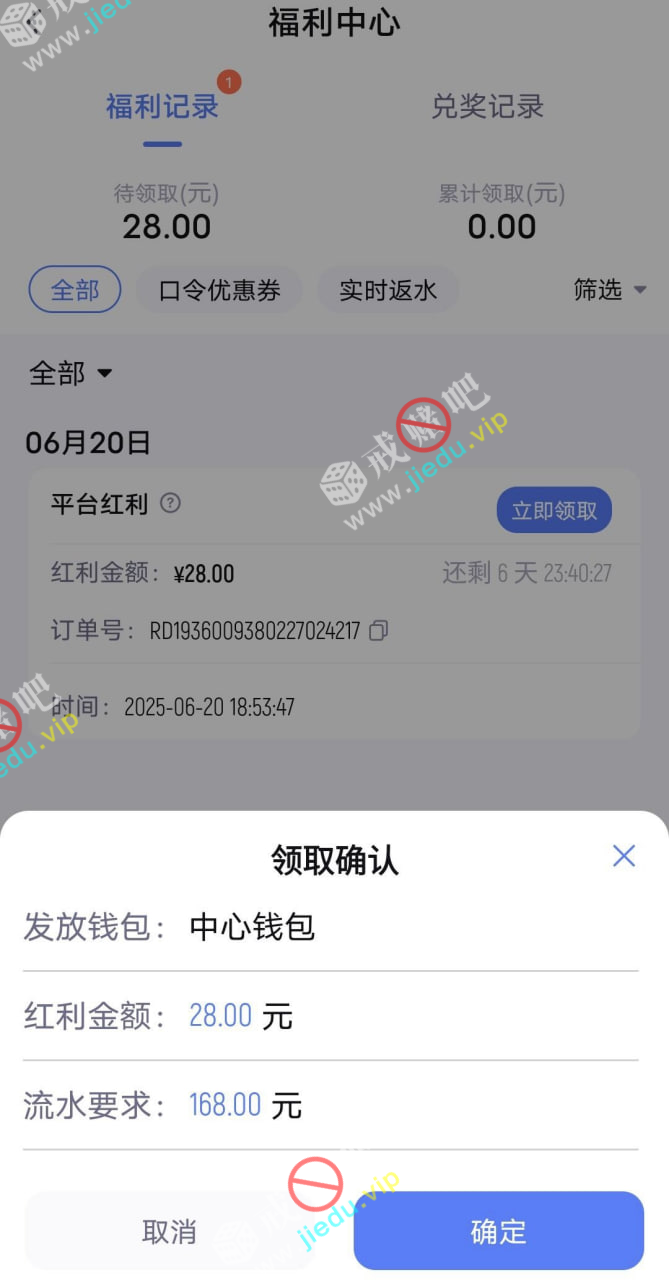
Task: Close the 领取确认 dialog
Action: pyautogui.click(x=624, y=855)
